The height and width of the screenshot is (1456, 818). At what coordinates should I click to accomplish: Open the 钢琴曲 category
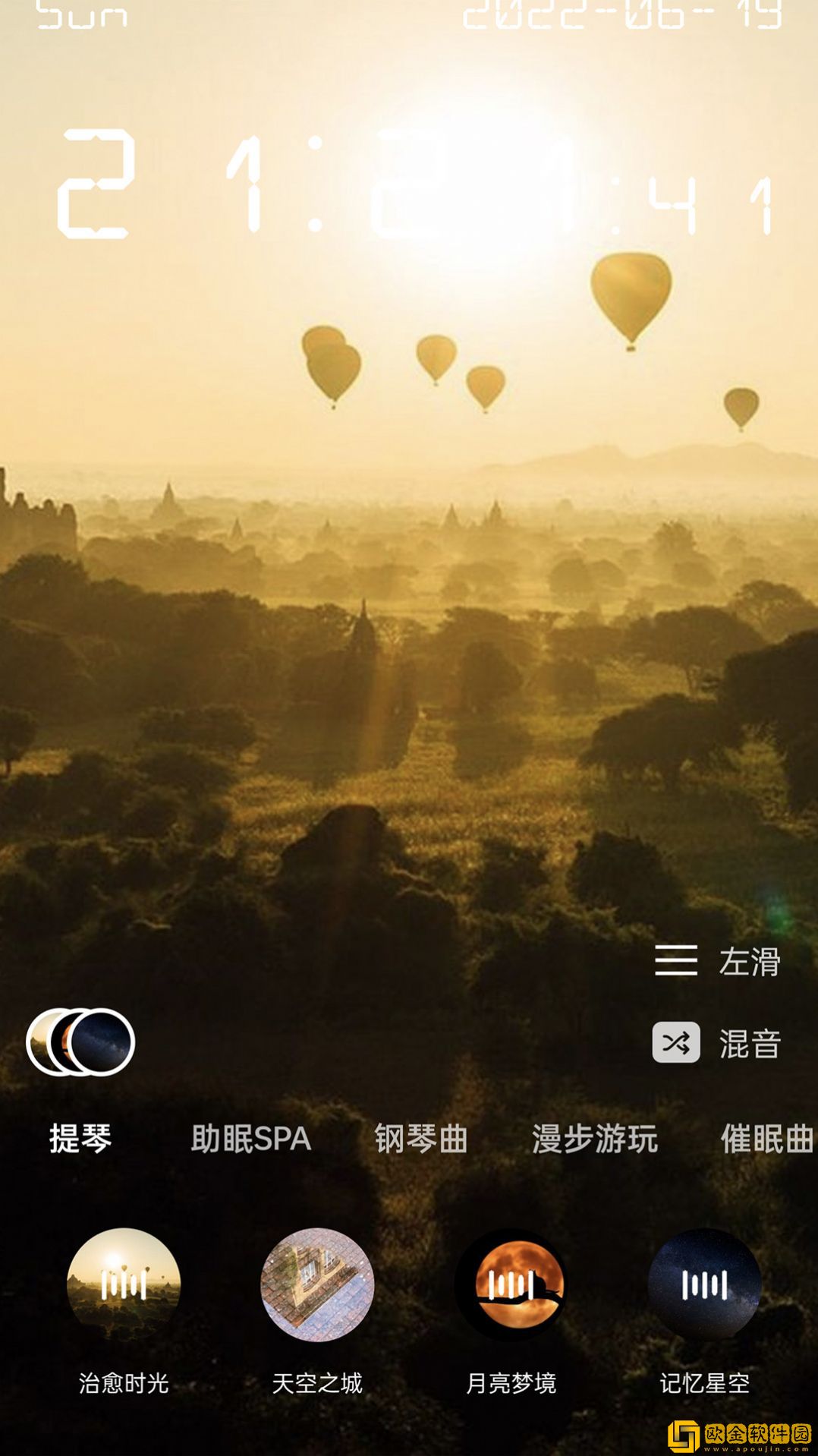click(421, 1137)
